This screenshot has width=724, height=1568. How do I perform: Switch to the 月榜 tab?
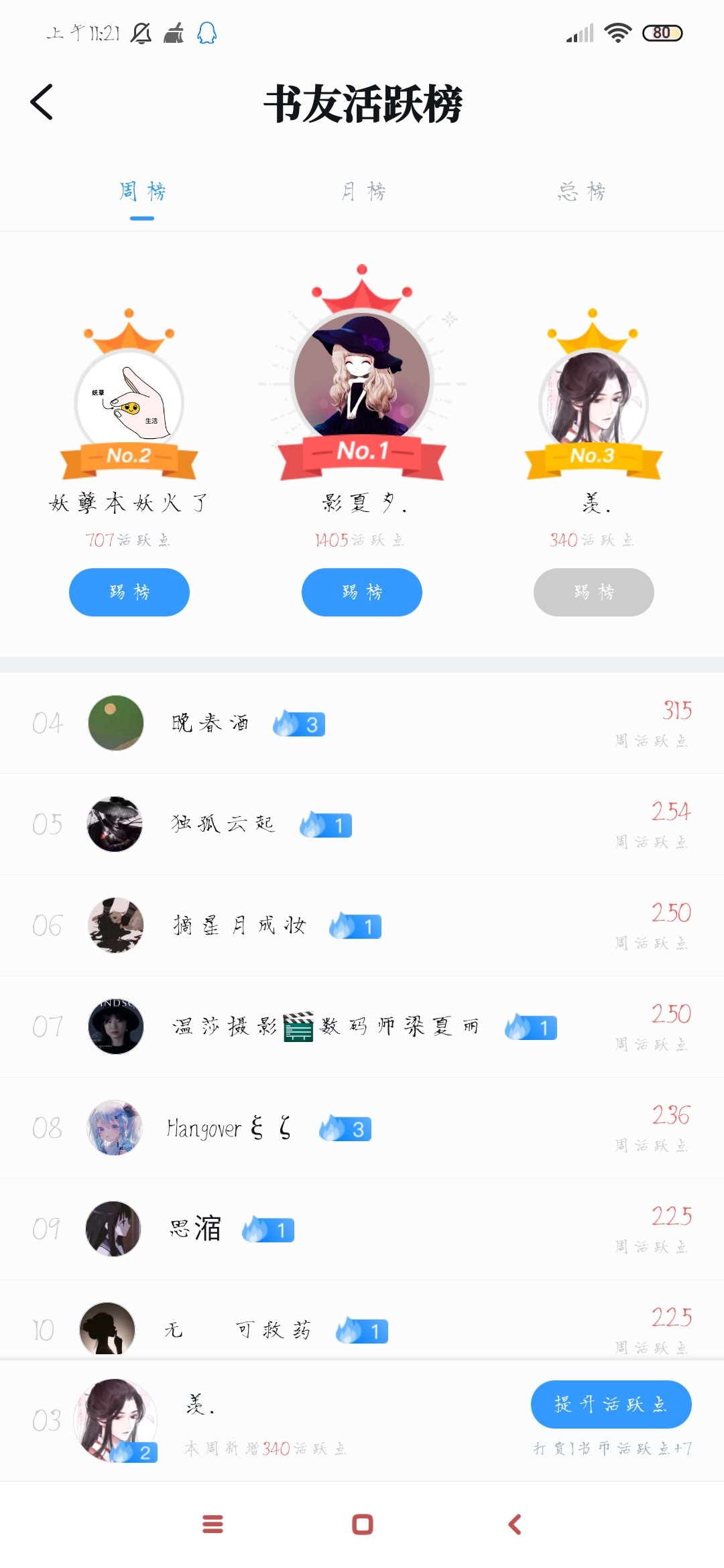(363, 192)
